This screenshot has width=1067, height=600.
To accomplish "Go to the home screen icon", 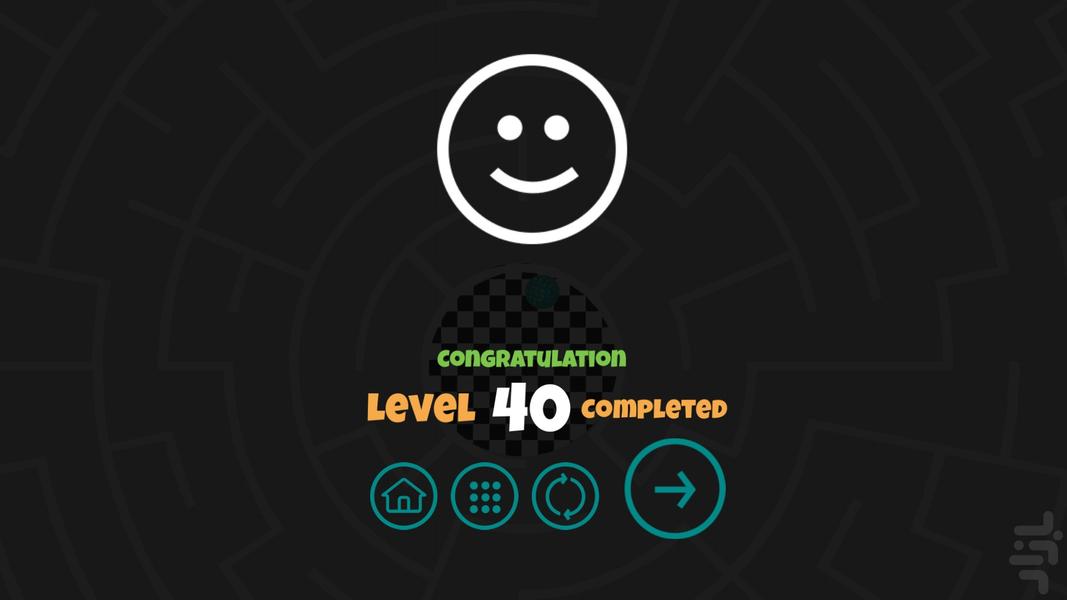I will coord(404,496).
